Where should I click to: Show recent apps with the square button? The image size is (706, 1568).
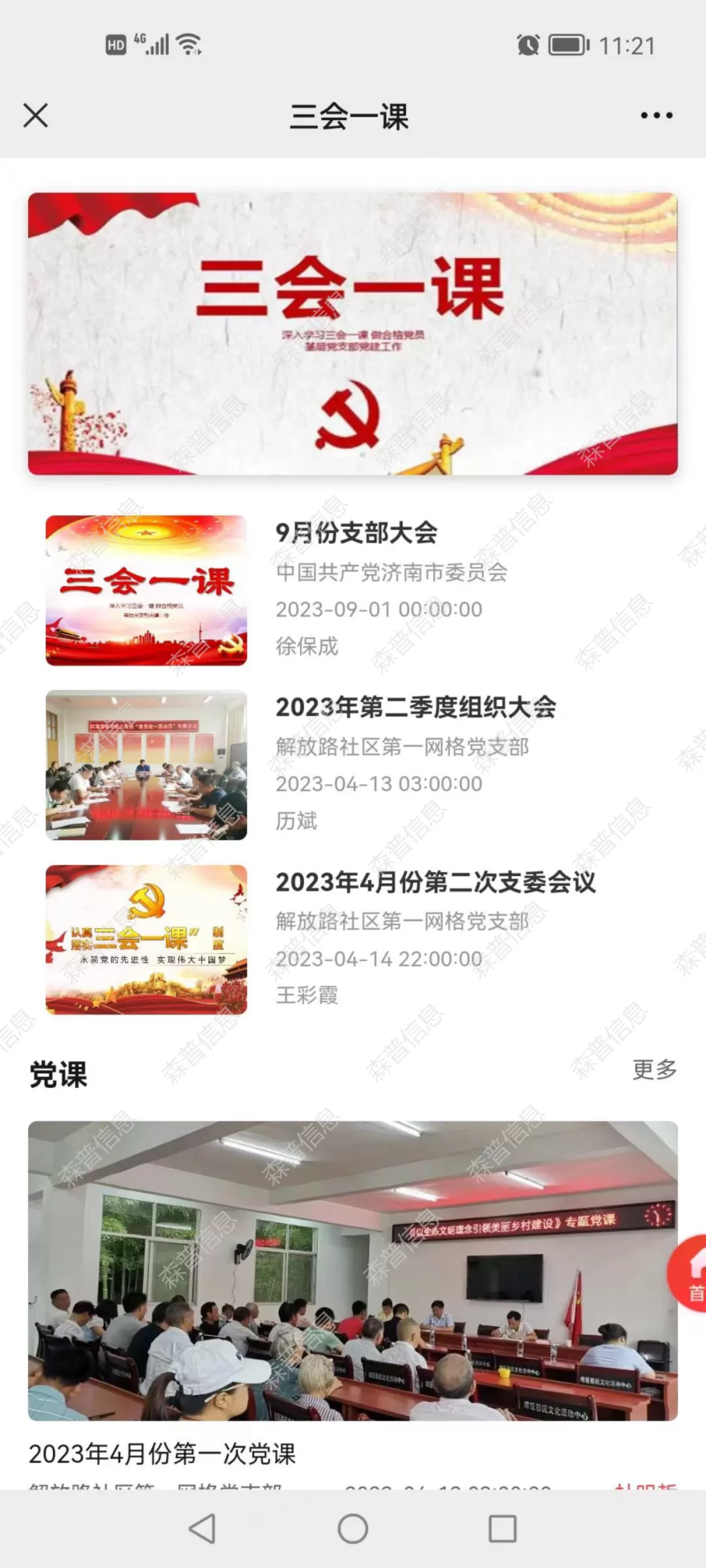tap(502, 1529)
